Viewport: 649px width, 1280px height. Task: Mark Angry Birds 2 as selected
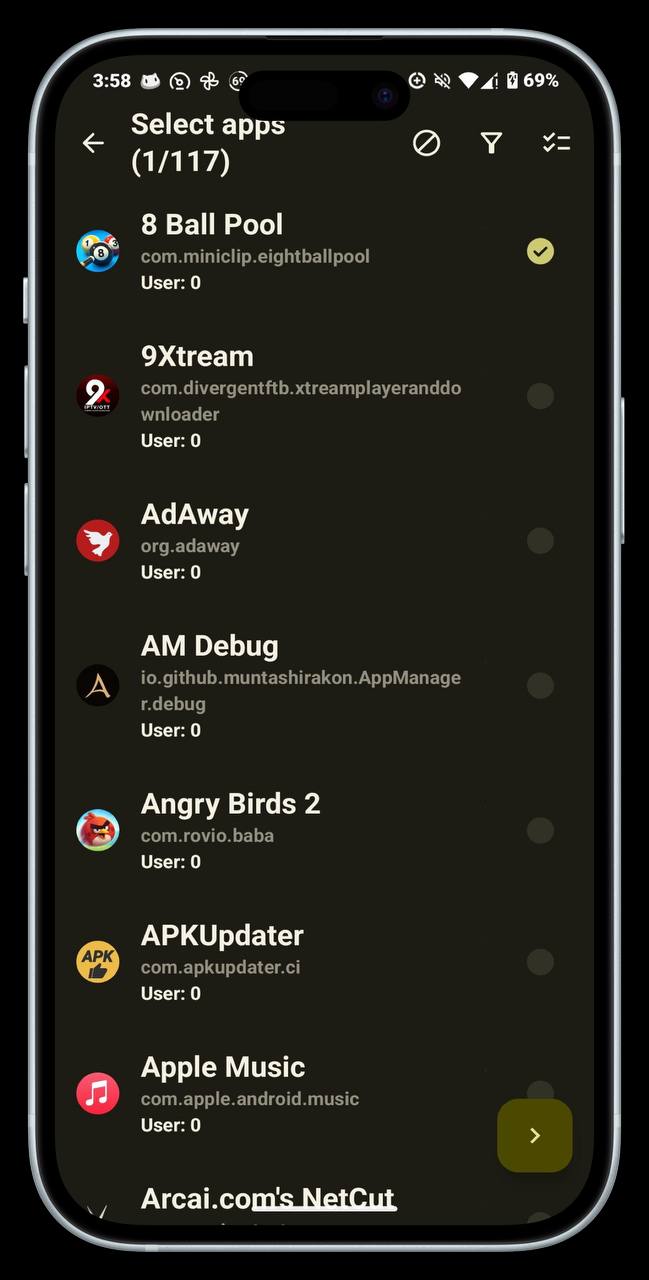click(540, 831)
